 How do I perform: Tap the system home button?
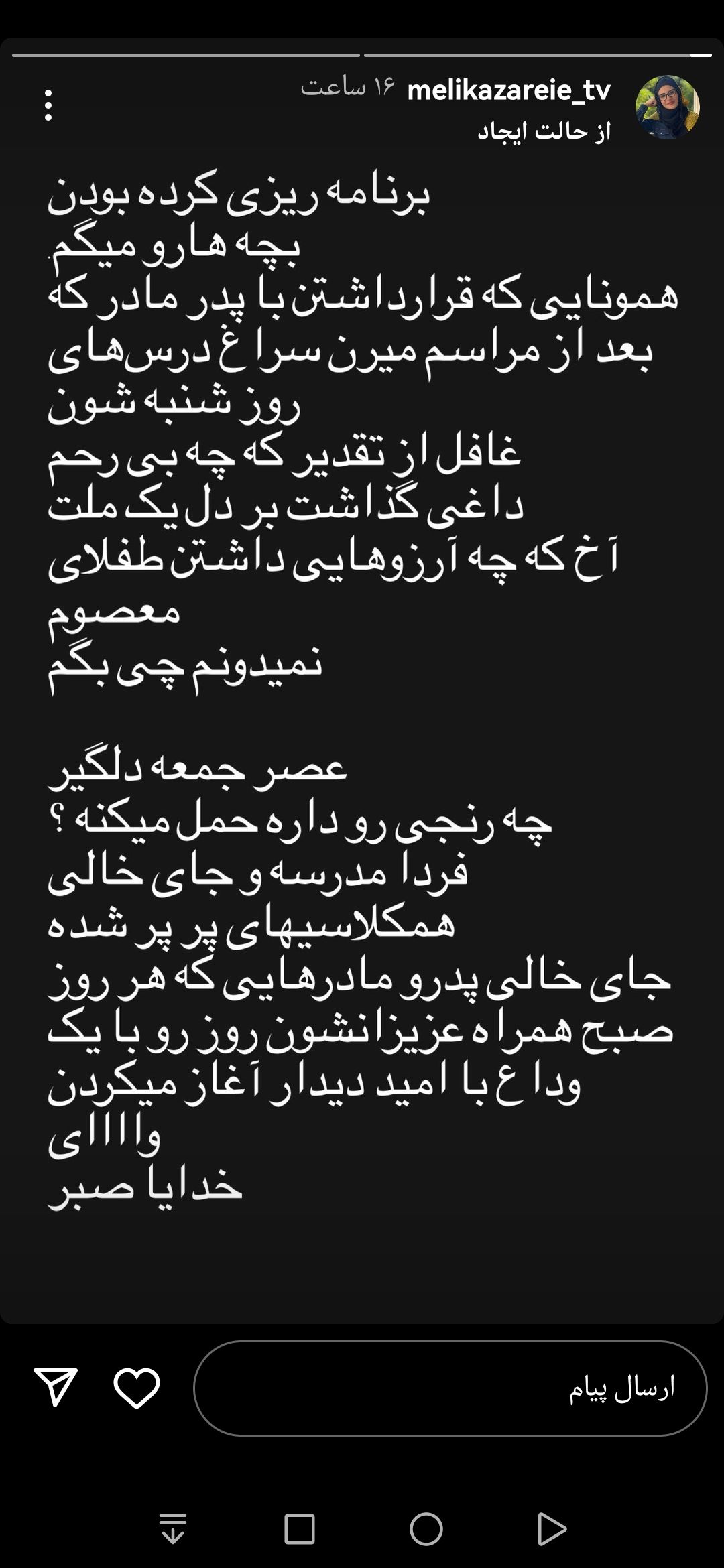click(426, 1529)
